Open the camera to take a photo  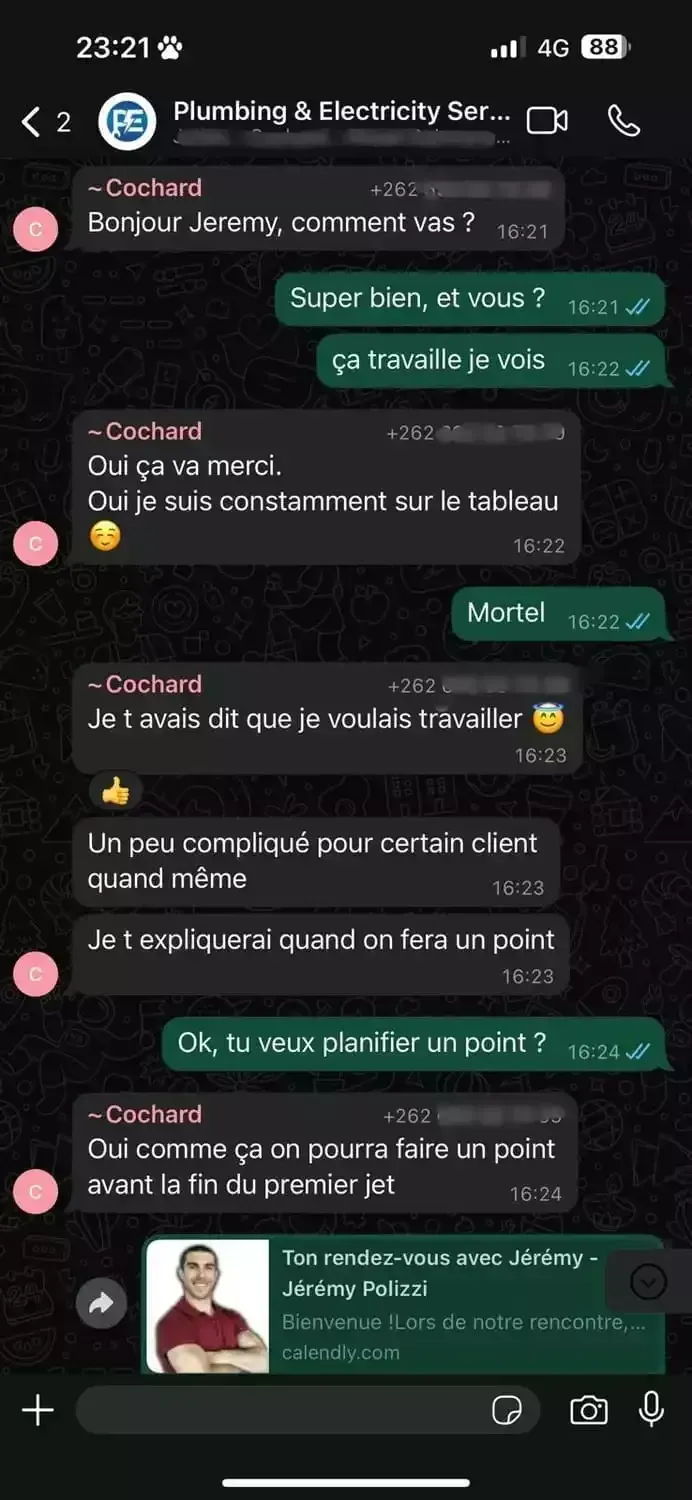588,1410
